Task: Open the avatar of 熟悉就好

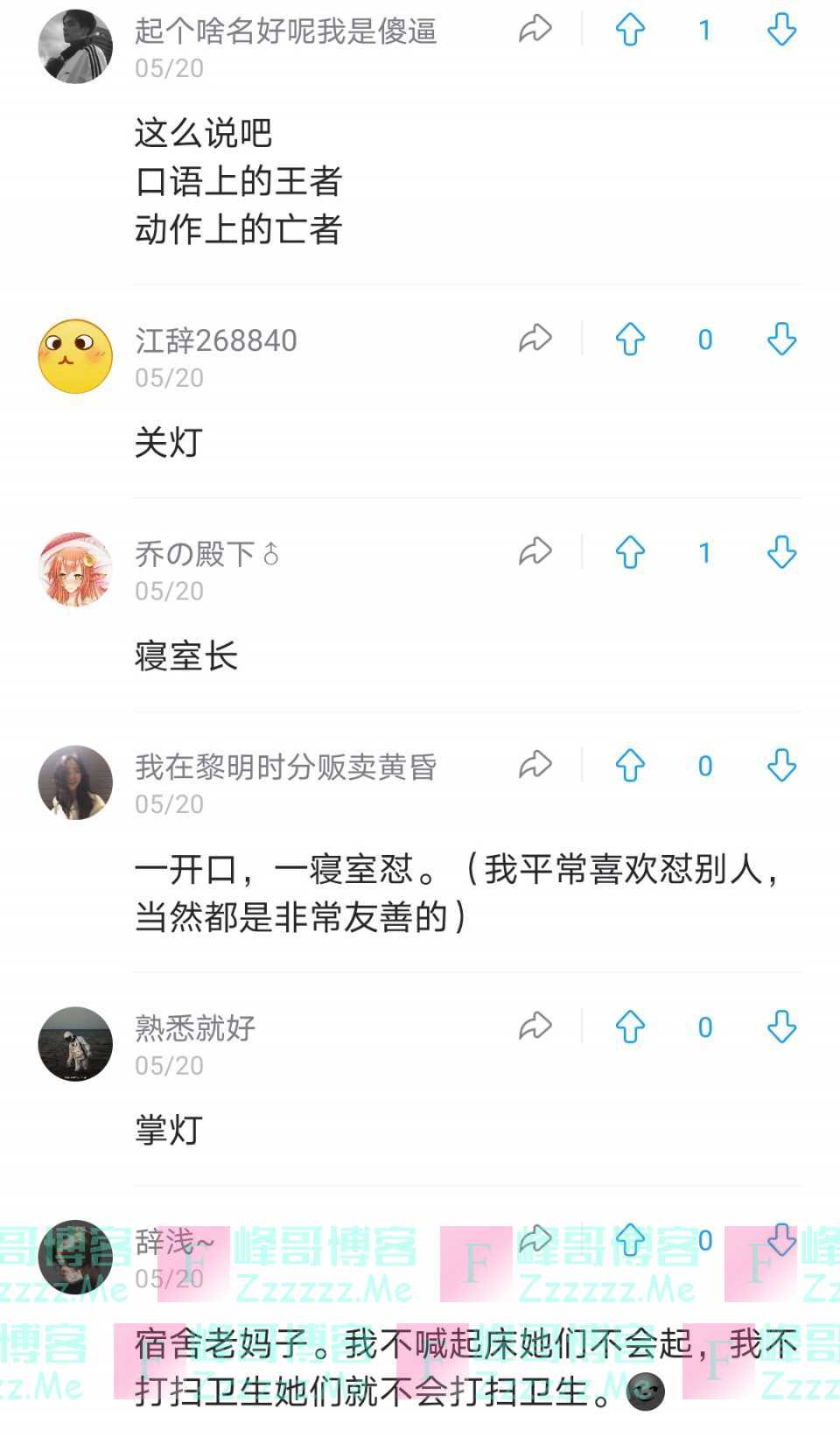Action: (75, 1044)
